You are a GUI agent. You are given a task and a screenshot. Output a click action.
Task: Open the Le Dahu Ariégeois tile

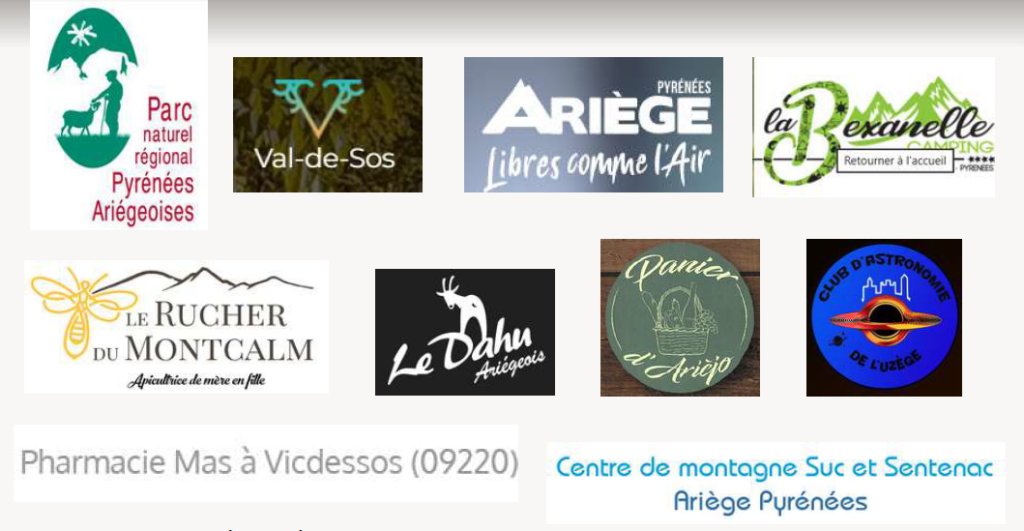point(465,332)
